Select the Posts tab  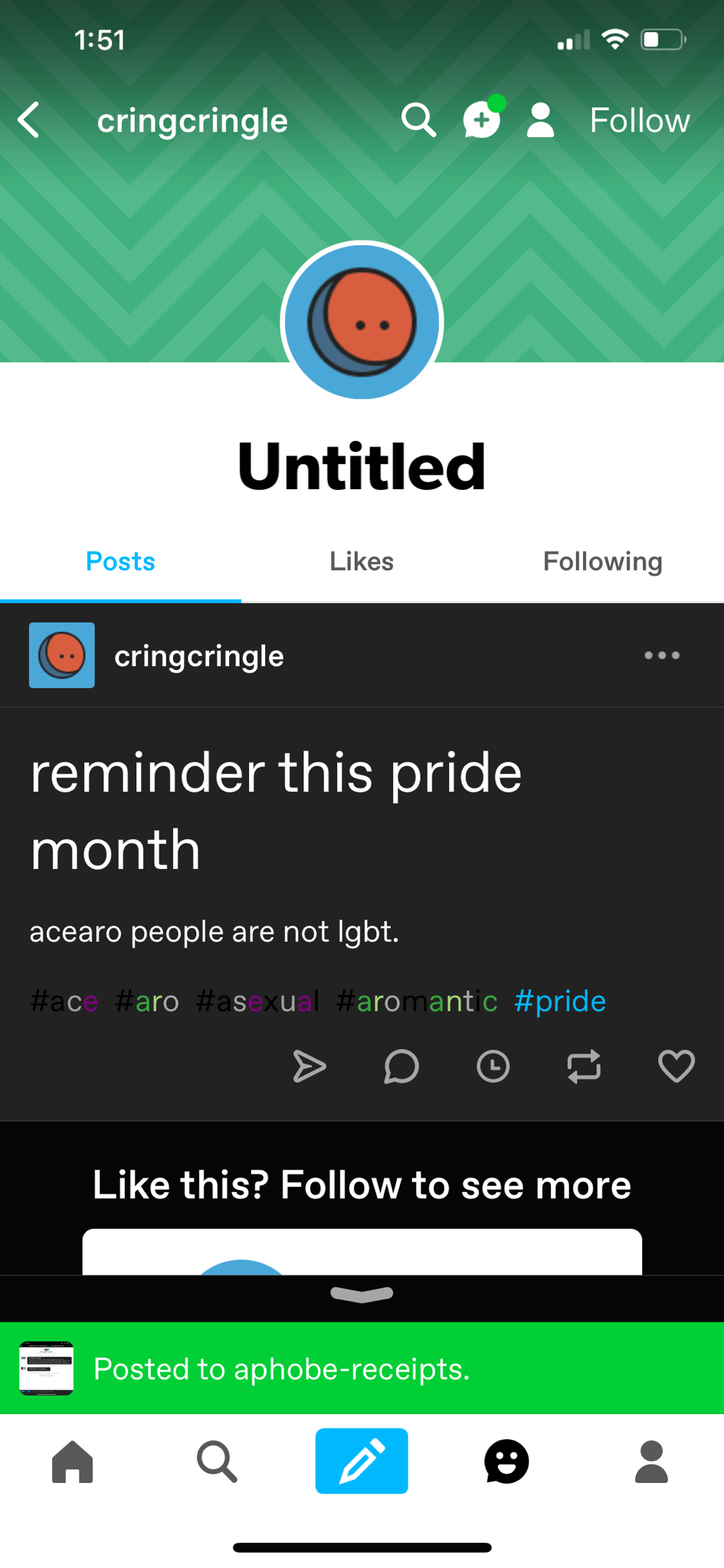120,562
